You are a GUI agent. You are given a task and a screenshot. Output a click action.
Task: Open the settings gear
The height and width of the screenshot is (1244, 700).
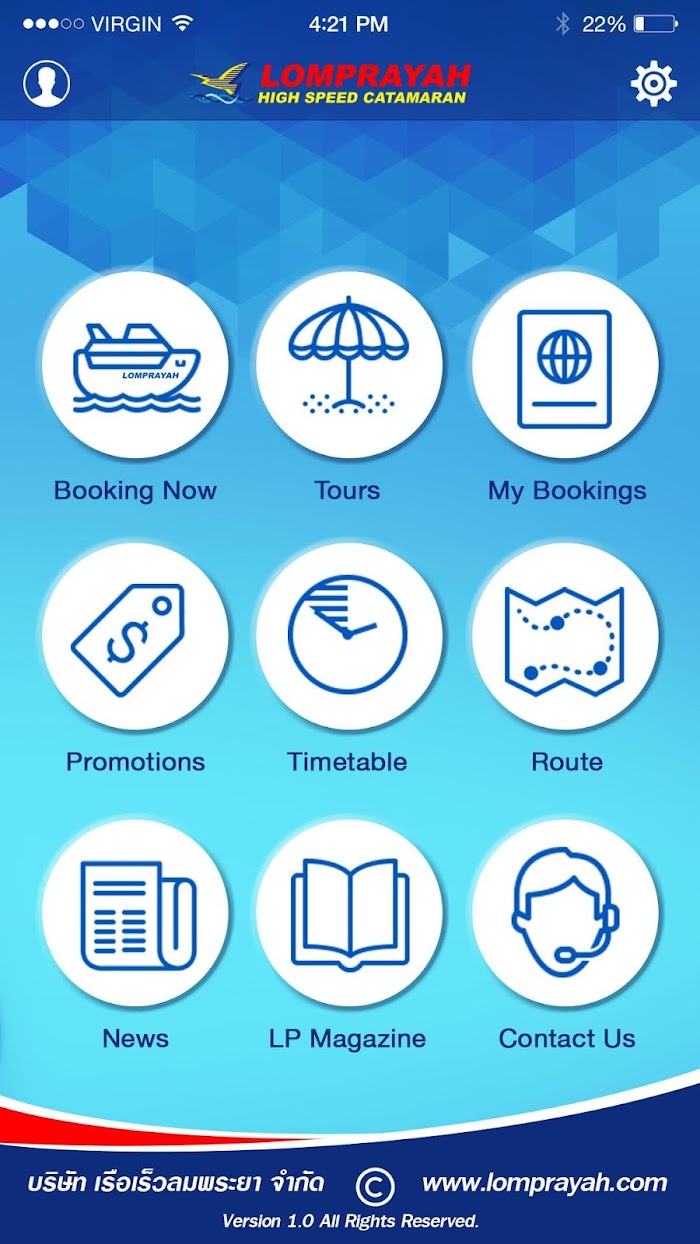coord(653,84)
